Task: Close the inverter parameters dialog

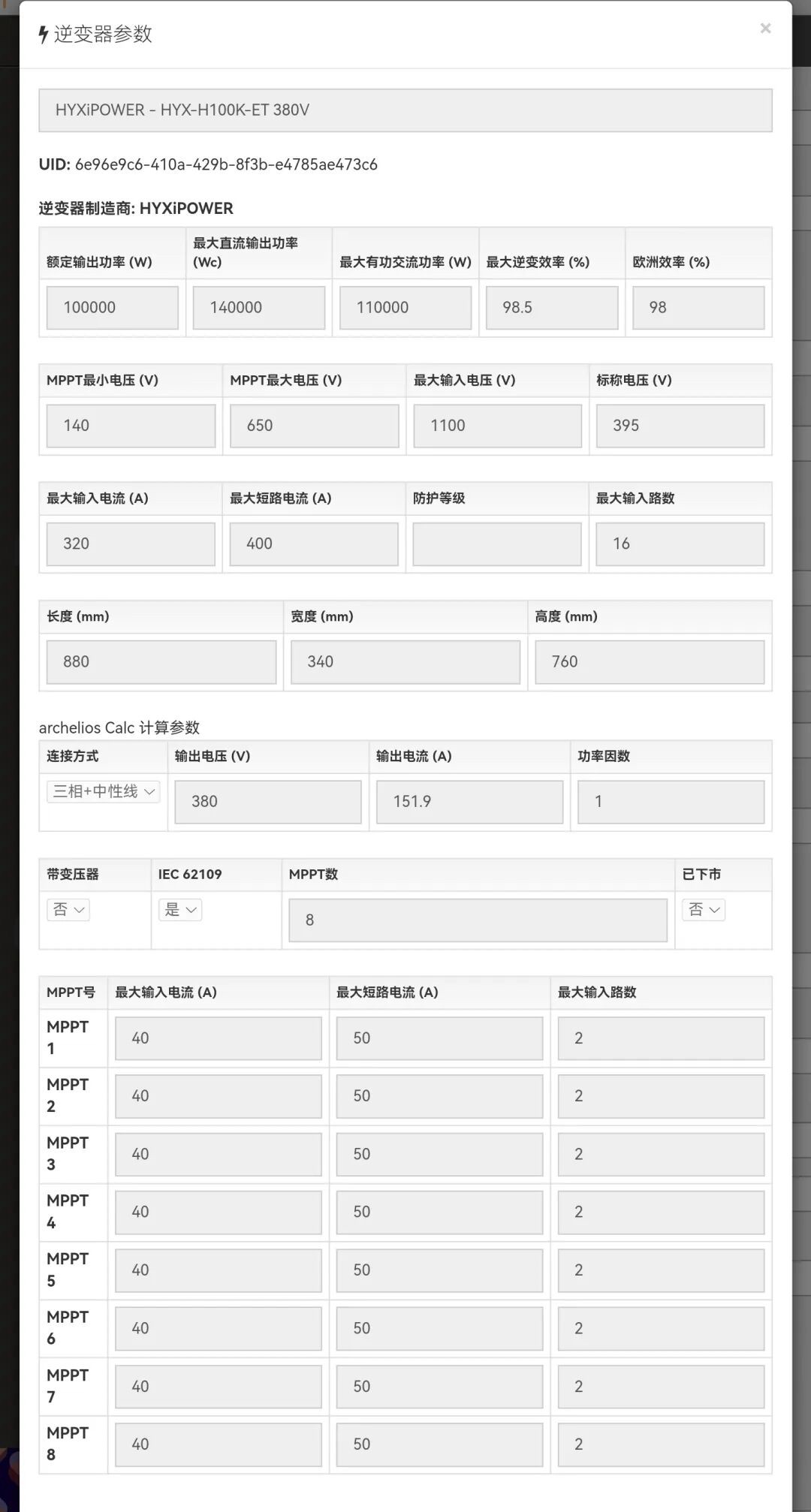Action: click(765, 29)
